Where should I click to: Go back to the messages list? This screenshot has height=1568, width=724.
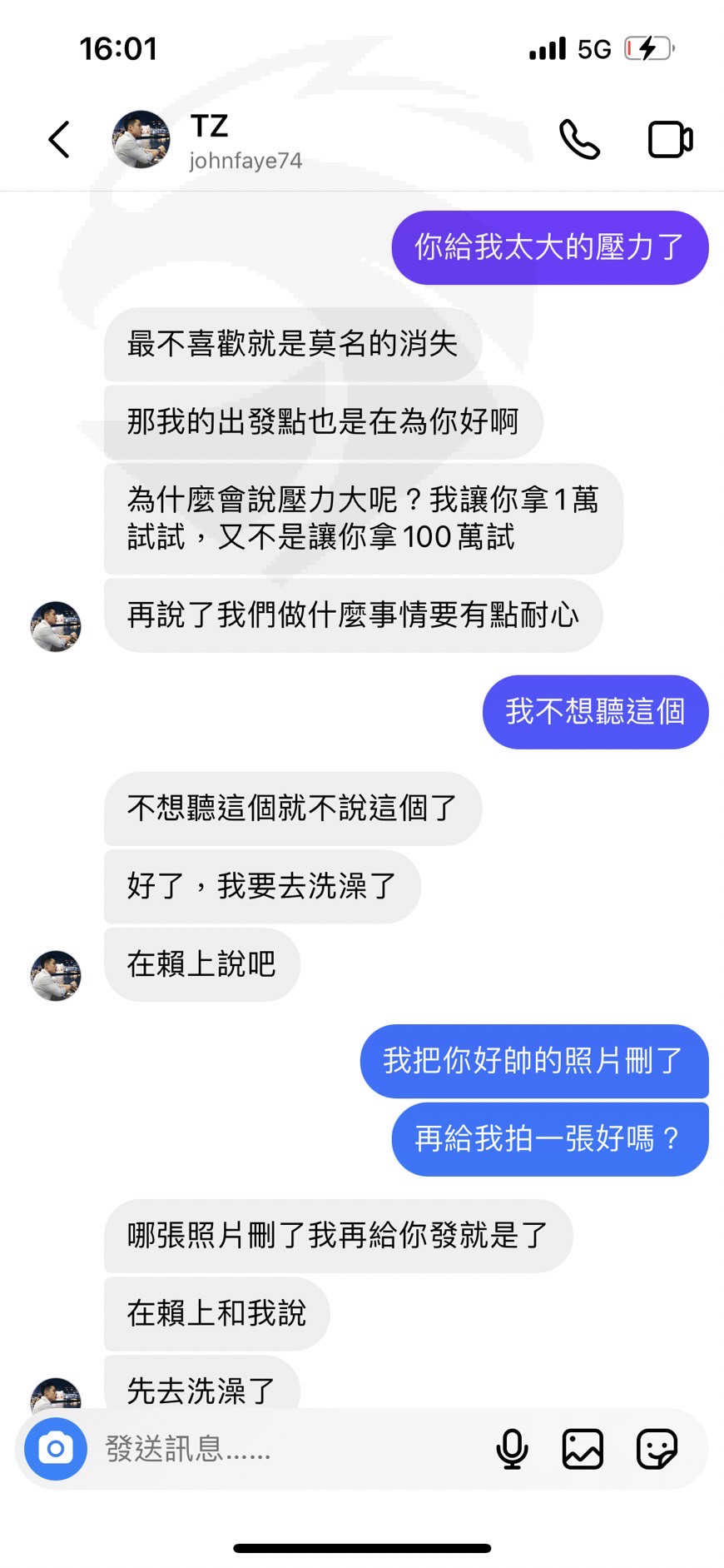58,139
